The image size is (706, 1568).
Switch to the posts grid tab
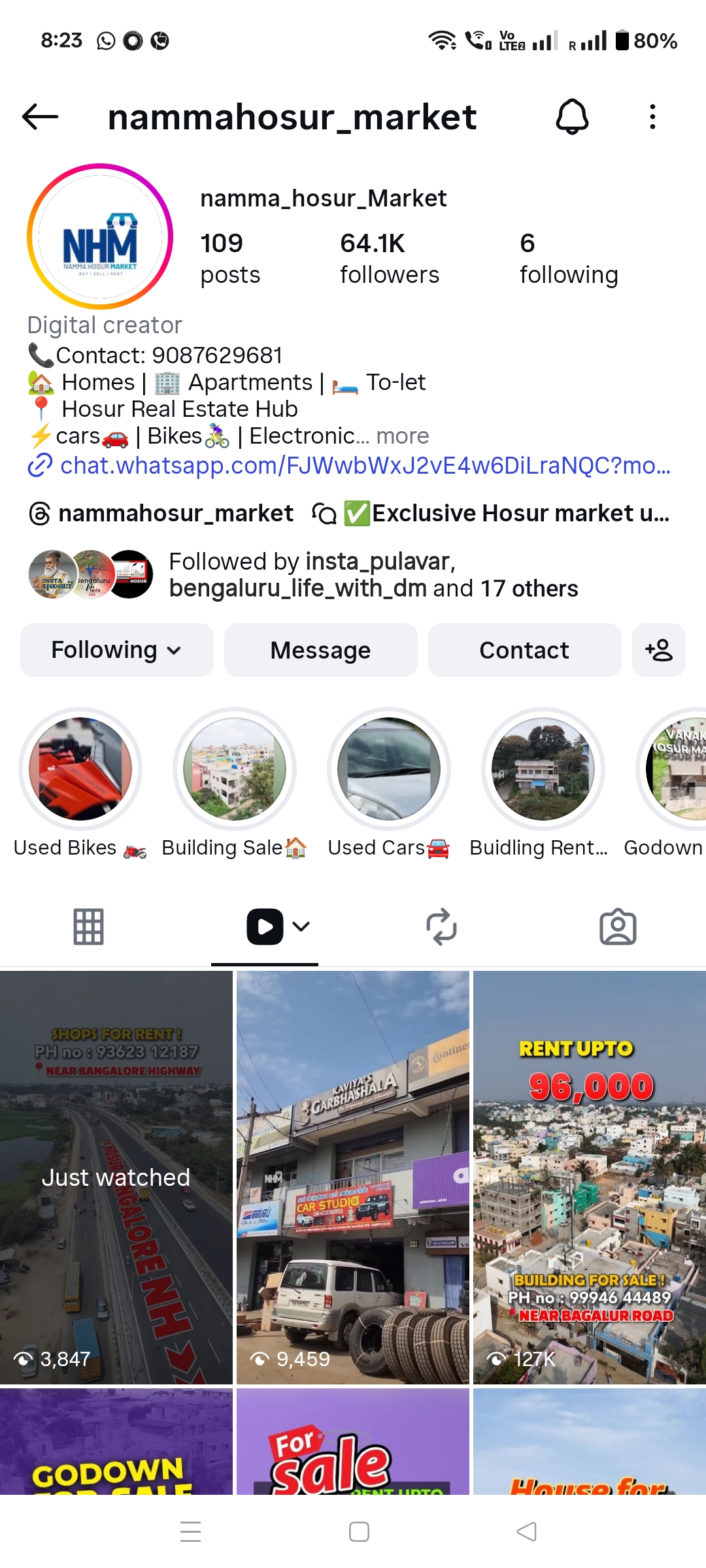[x=88, y=926]
